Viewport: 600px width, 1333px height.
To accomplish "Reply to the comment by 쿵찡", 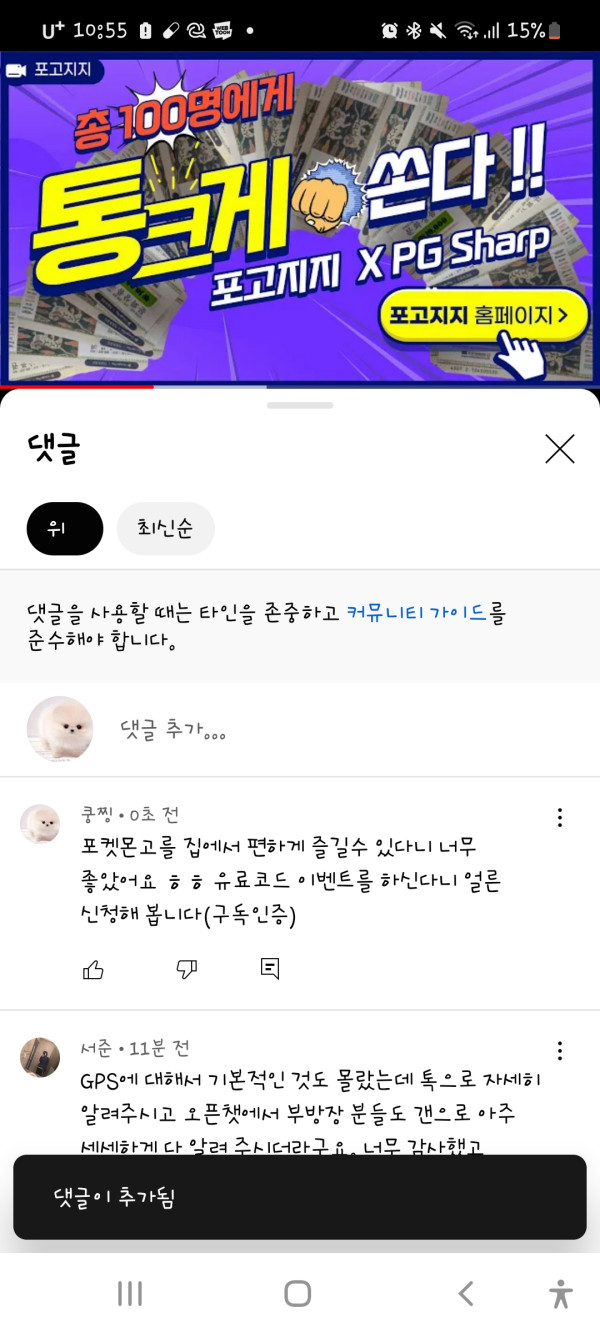I will (x=270, y=968).
